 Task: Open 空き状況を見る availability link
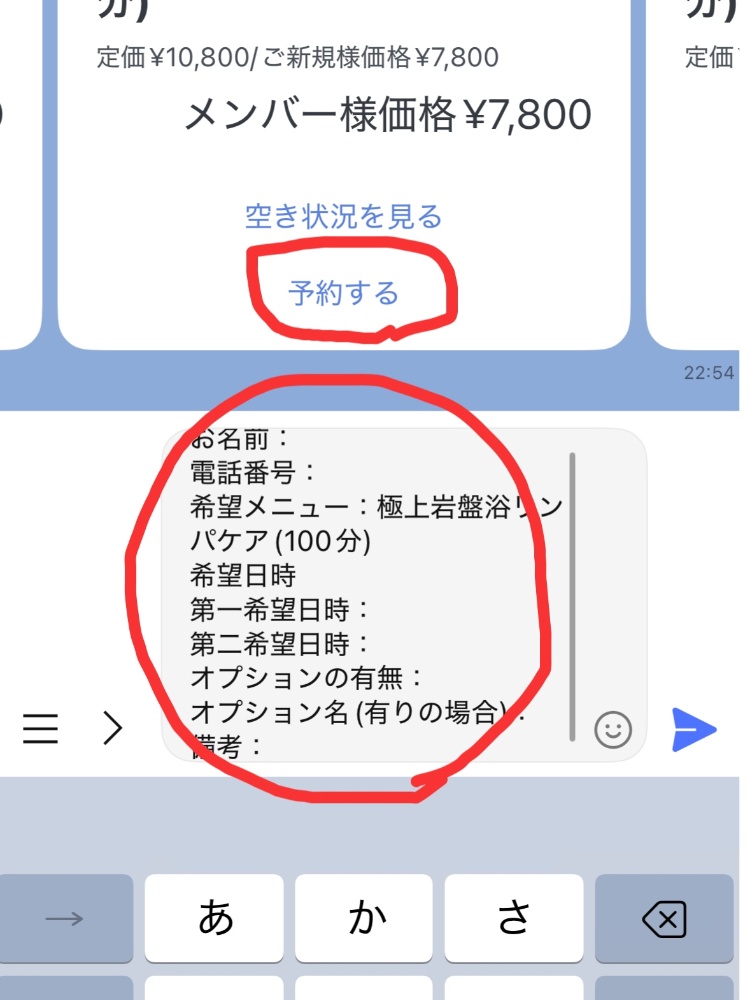[x=343, y=216]
